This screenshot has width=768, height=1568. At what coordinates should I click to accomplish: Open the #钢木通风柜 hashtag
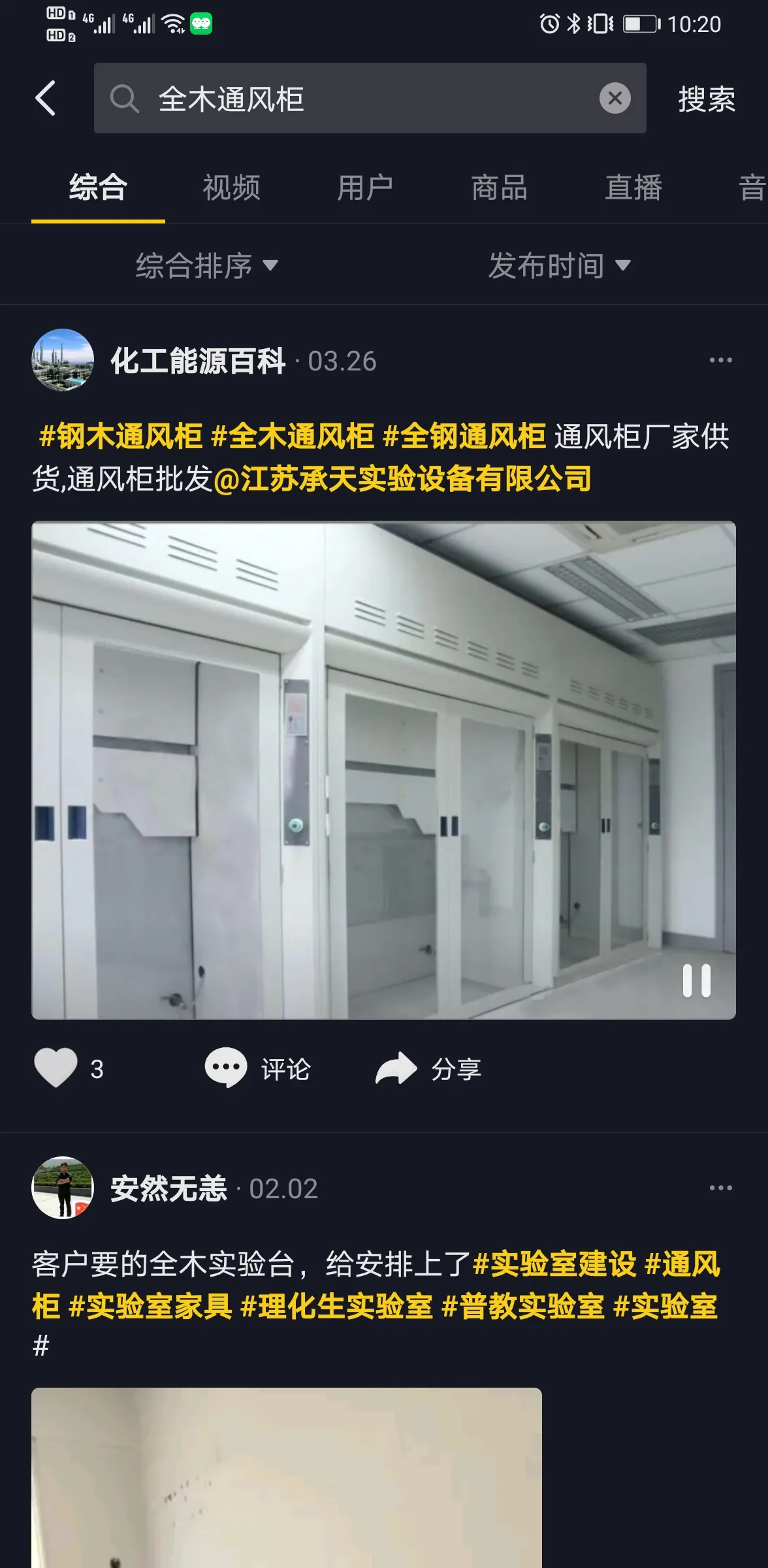click(x=121, y=436)
